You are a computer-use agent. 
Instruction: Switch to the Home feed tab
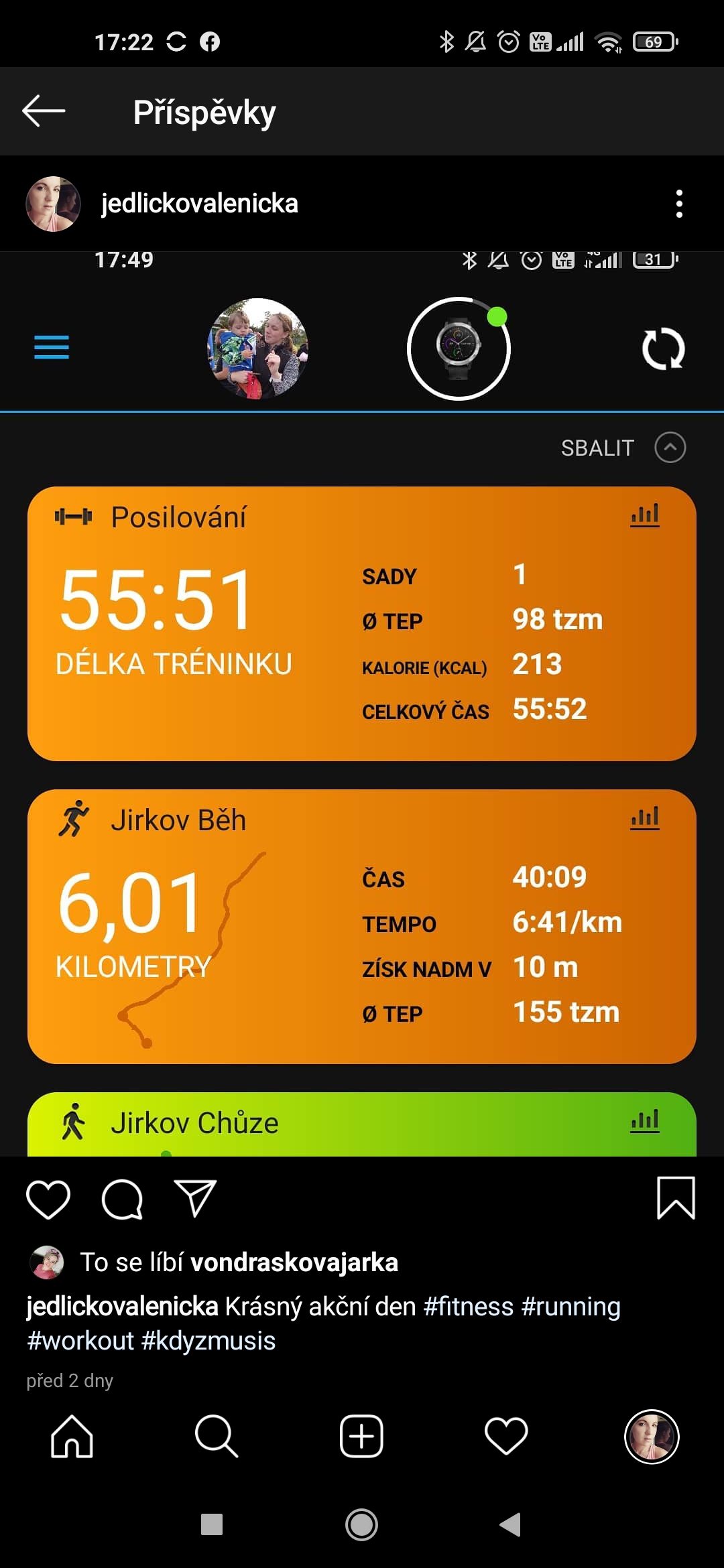pos(72,1437)
